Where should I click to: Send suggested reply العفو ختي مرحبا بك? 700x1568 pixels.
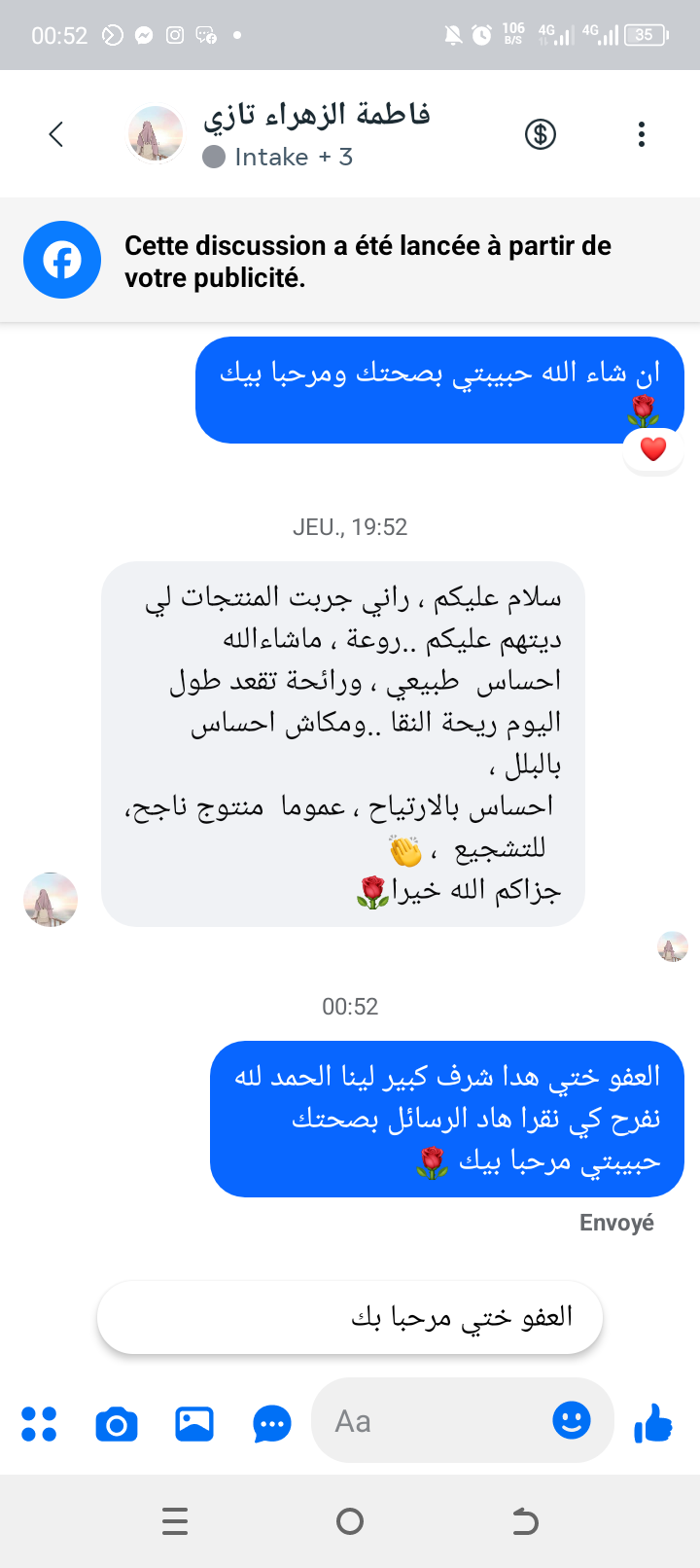tap(350, 1317)
